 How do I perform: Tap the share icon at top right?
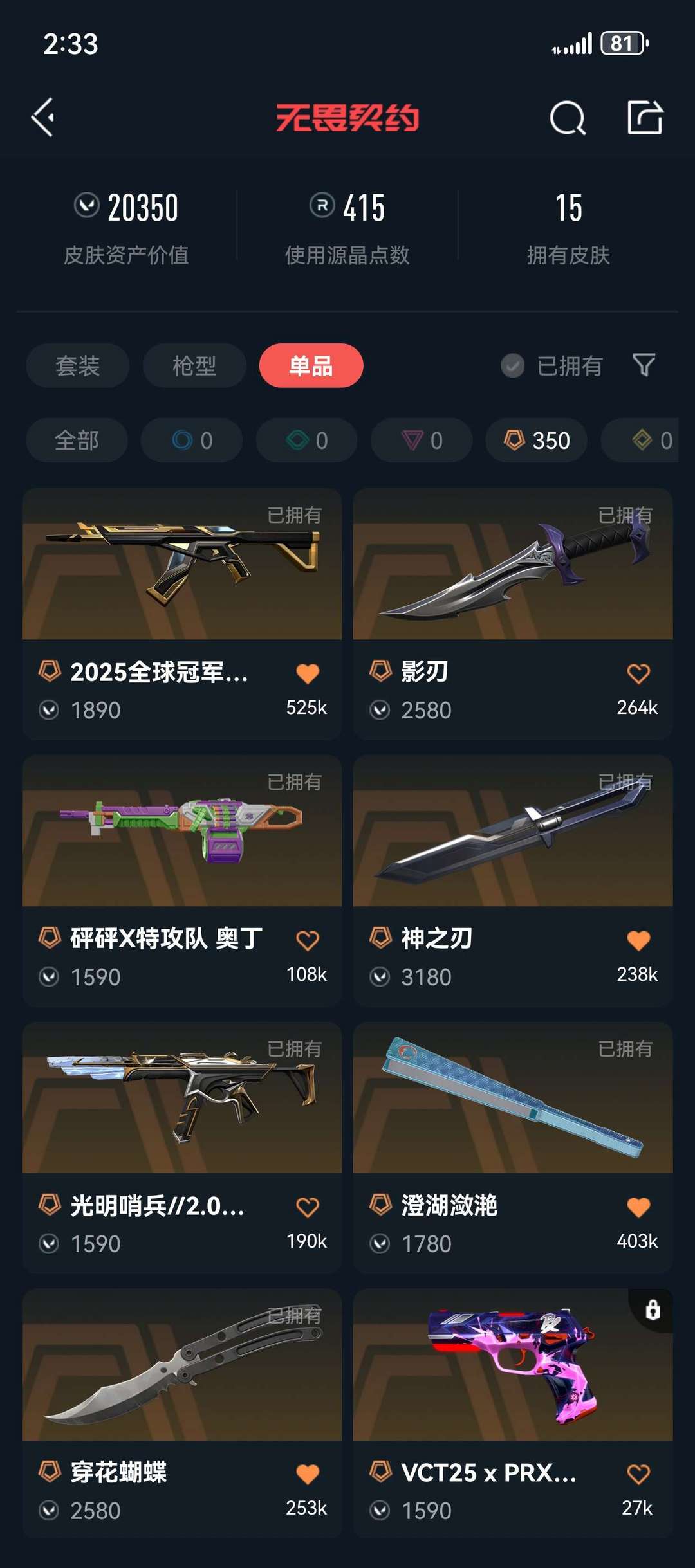point(644,118)
